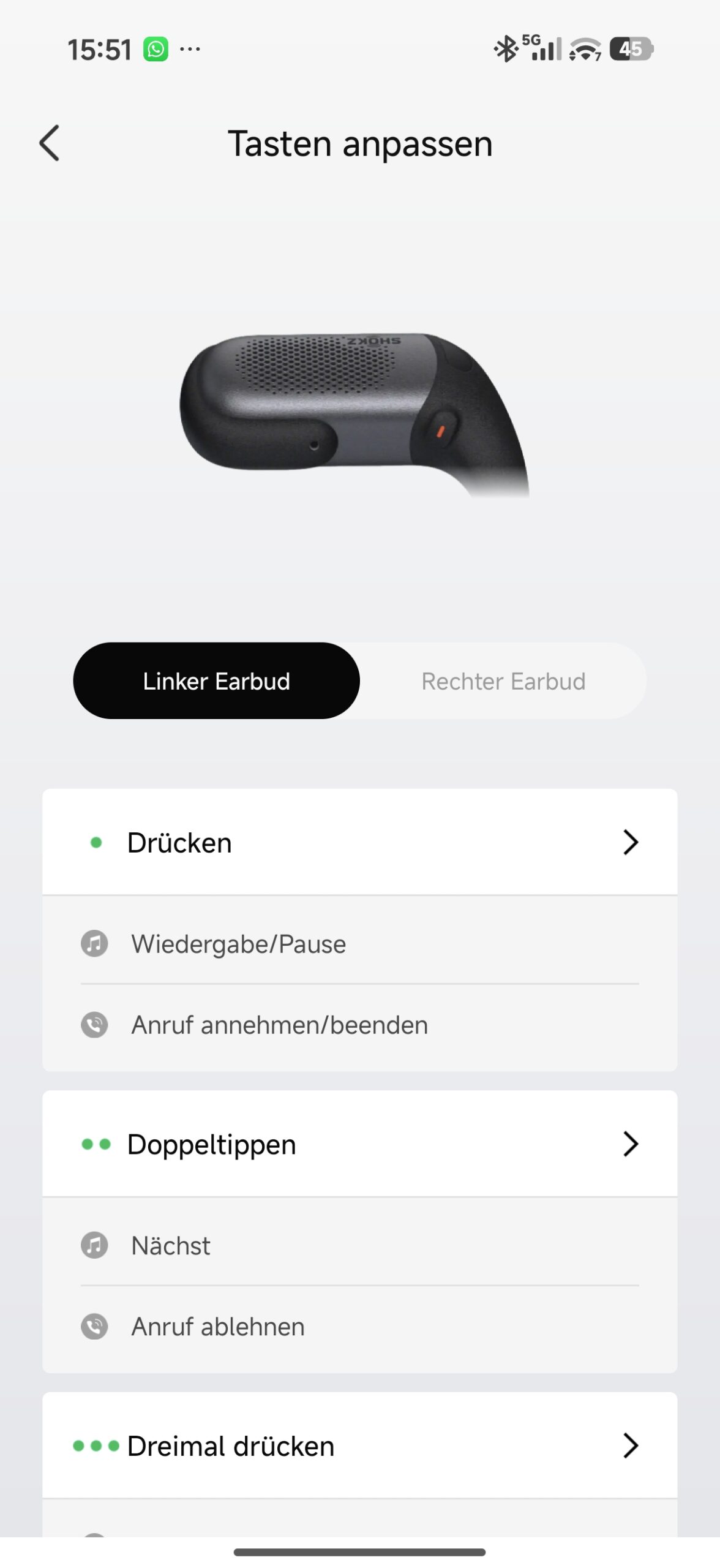Screen dimensions: 720x1568
Task: Open the Doppeltippen settings
Action: [359, 1144]
